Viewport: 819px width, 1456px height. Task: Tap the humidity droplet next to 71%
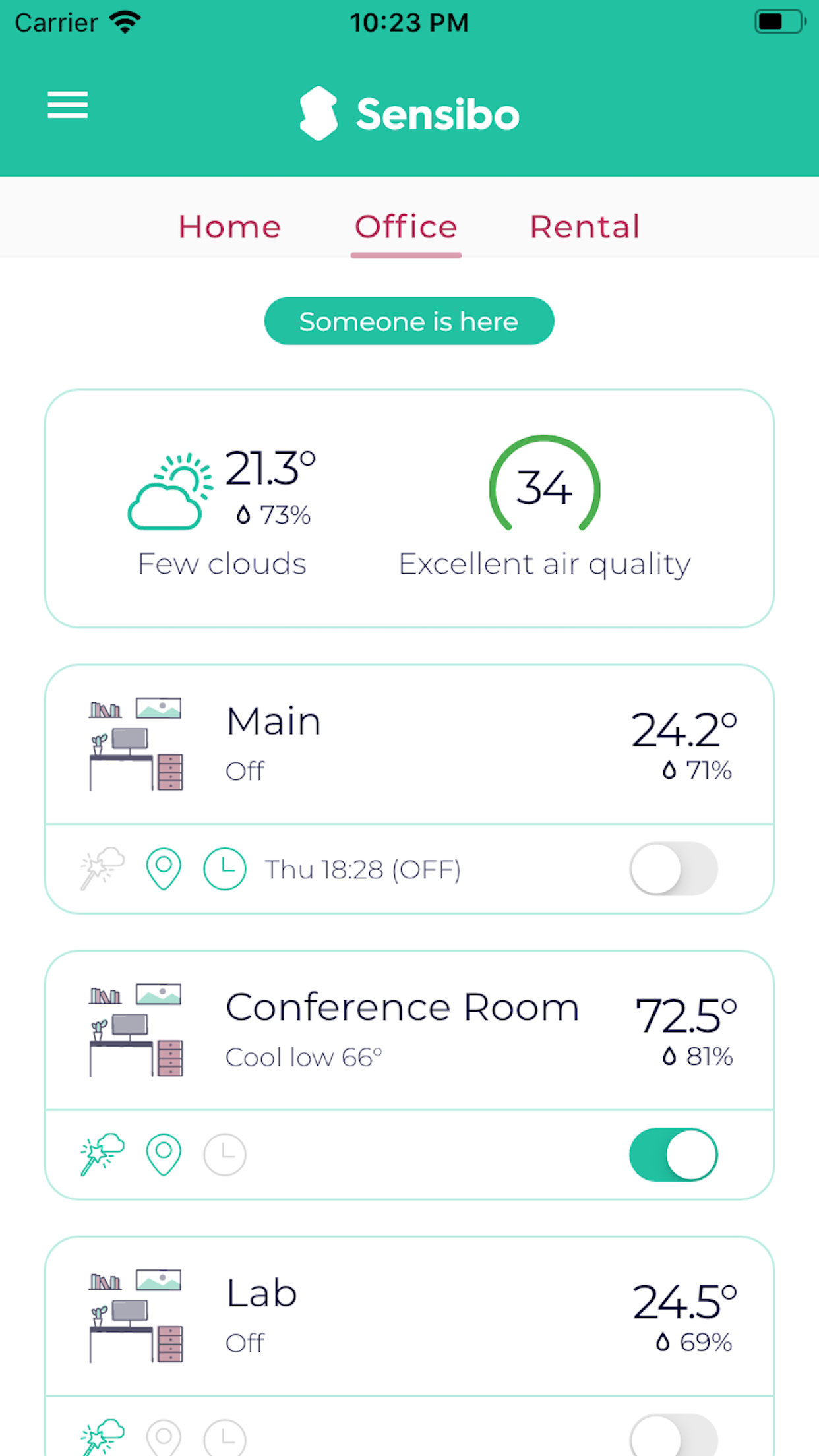point(668,769)
